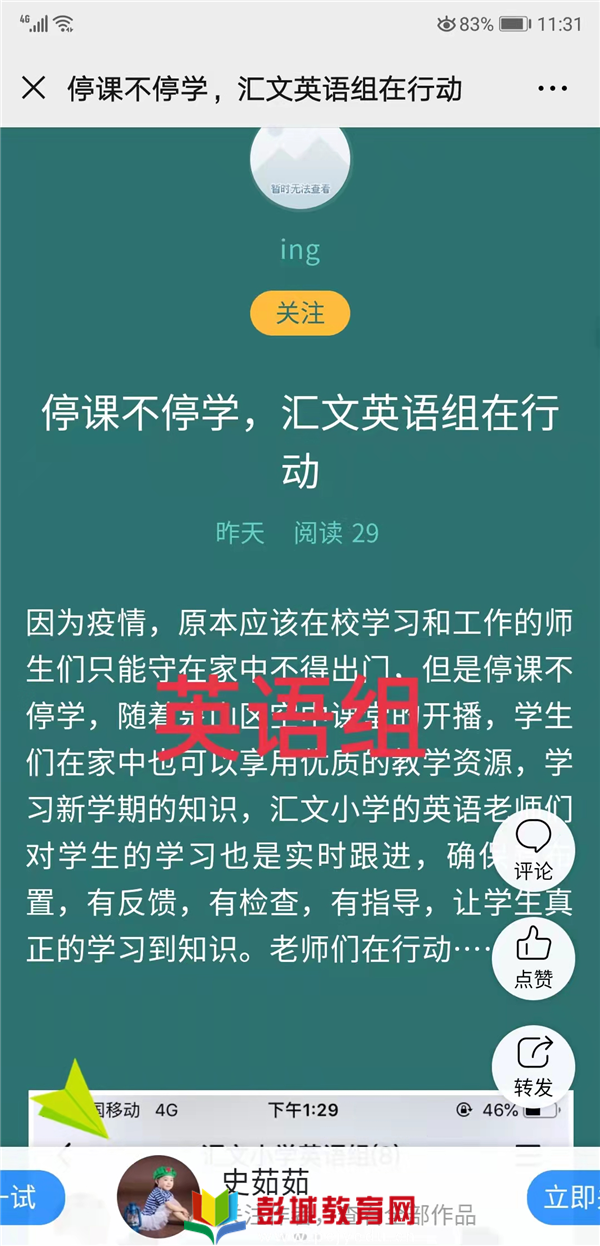This screenshot has width=600, height=1246.
Task: Close the article page
Action: pos(33,88)
